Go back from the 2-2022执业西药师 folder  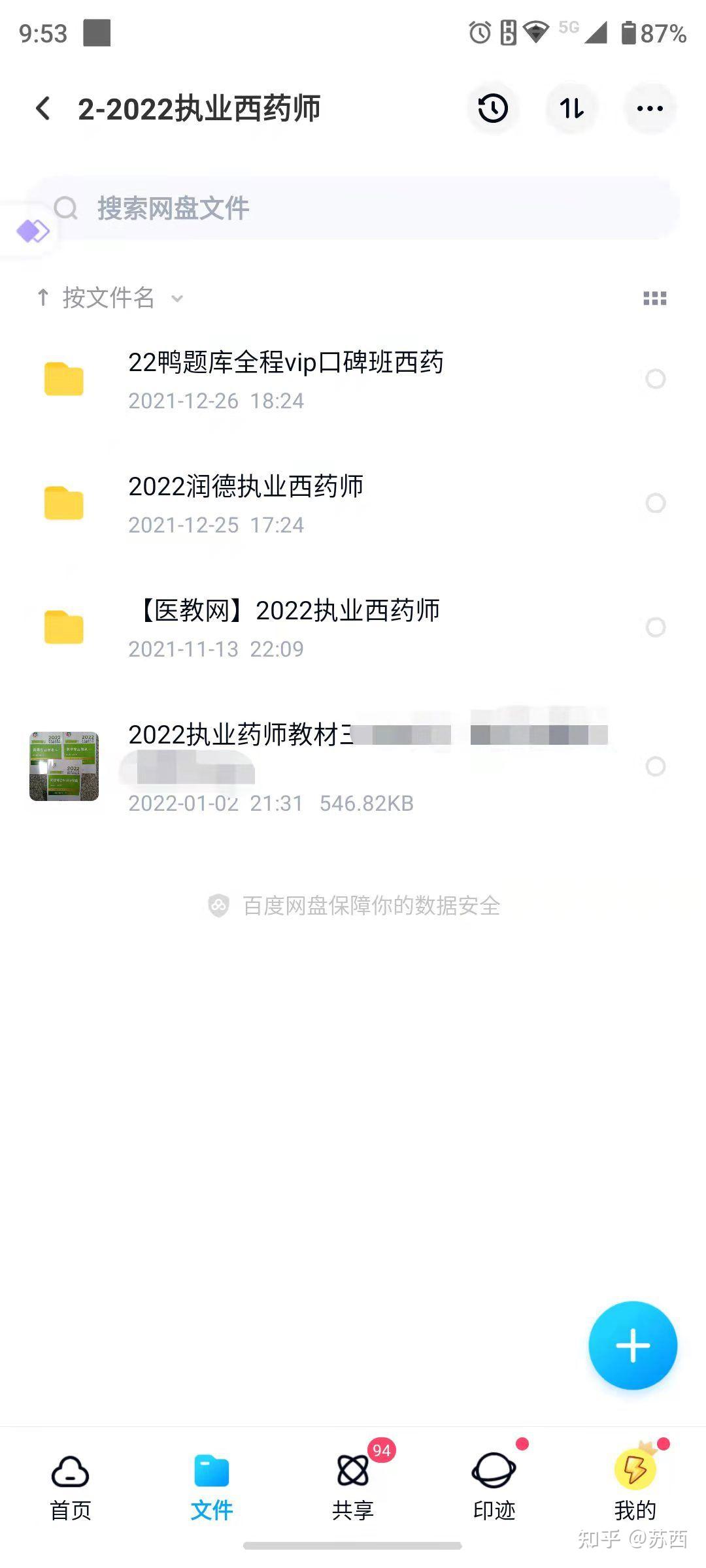click(x=43, y=108)
